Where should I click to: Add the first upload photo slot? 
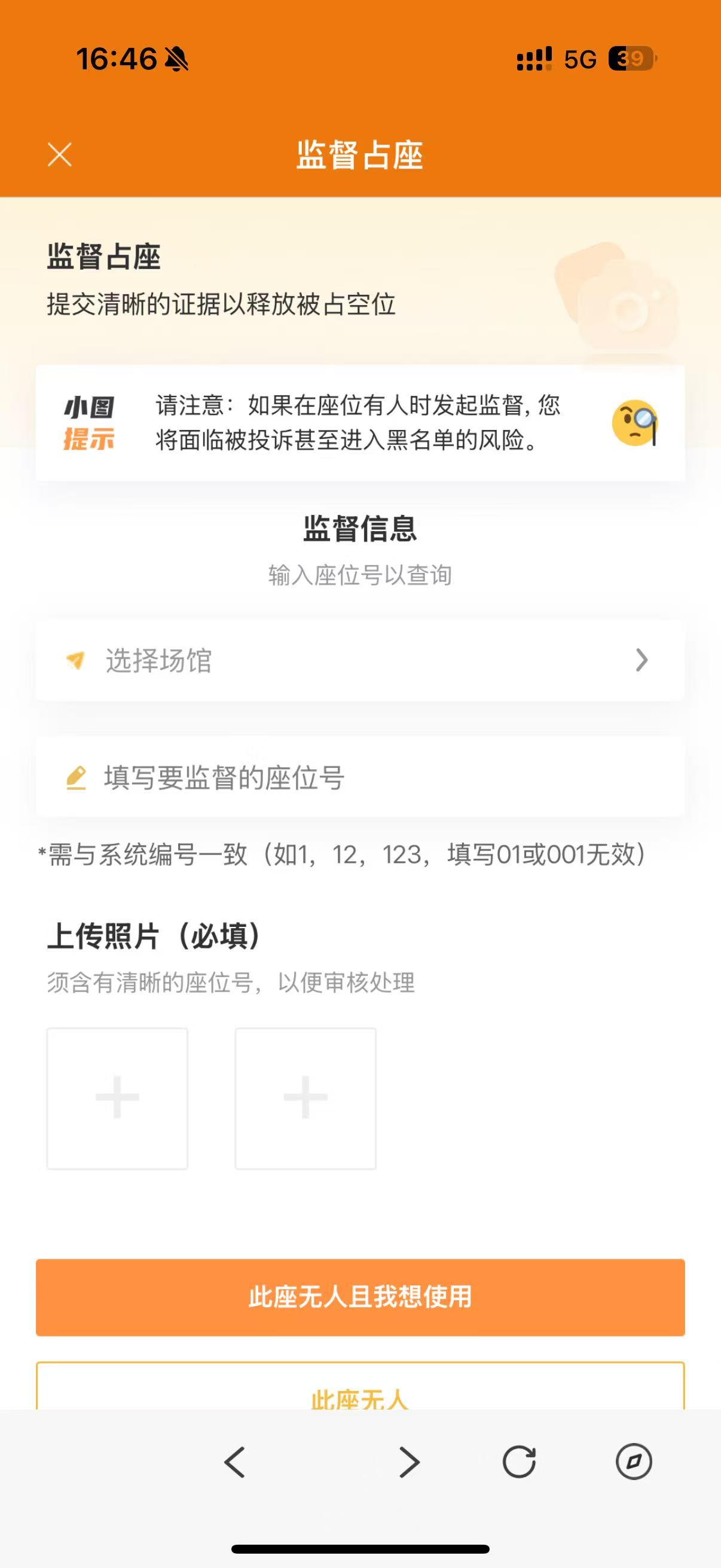pyautogui.click(x=117, y=1098)
